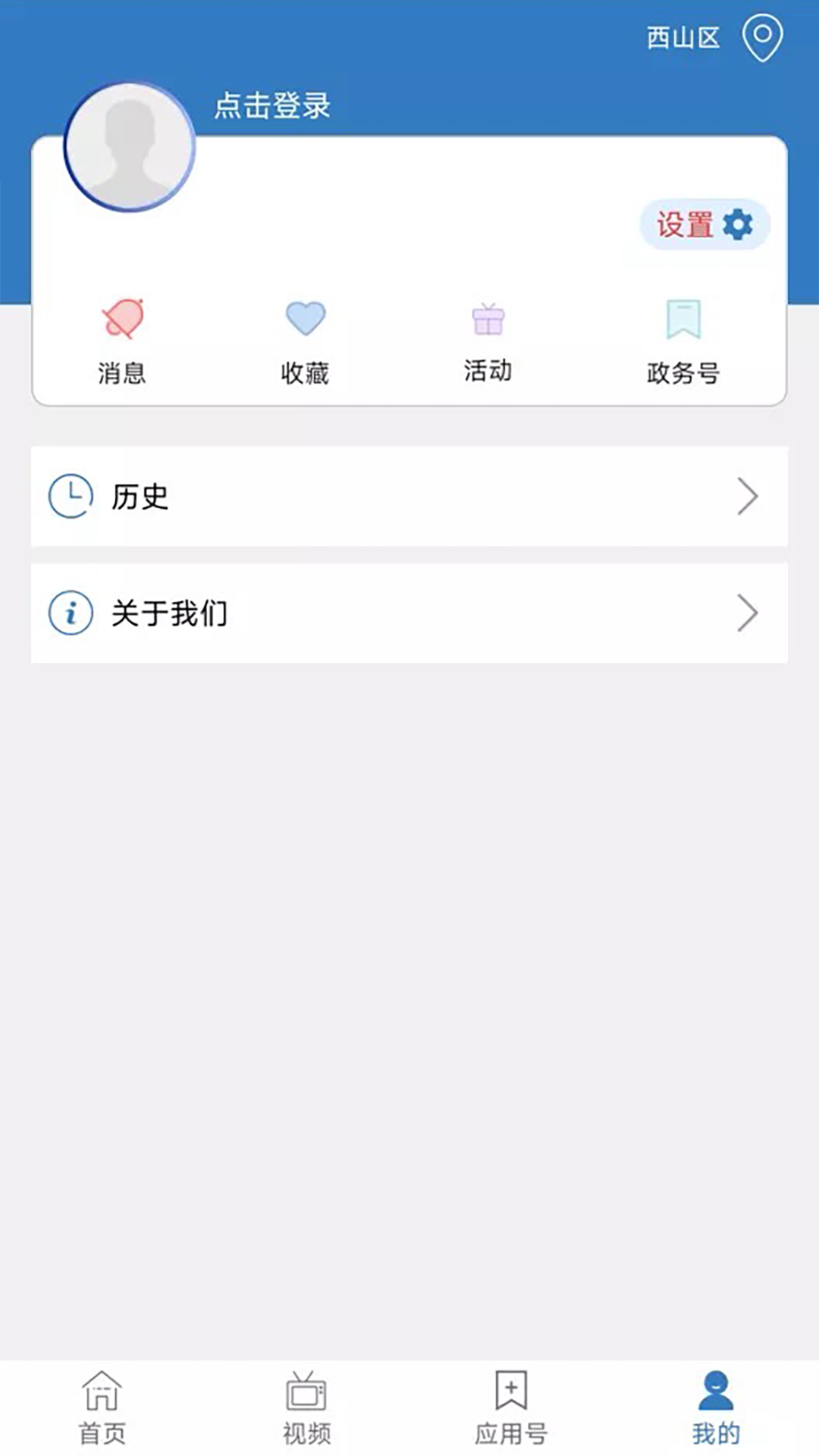Screen dimensions: 819x1456
Task: Open 消息 messages
Action: (122, 341)
